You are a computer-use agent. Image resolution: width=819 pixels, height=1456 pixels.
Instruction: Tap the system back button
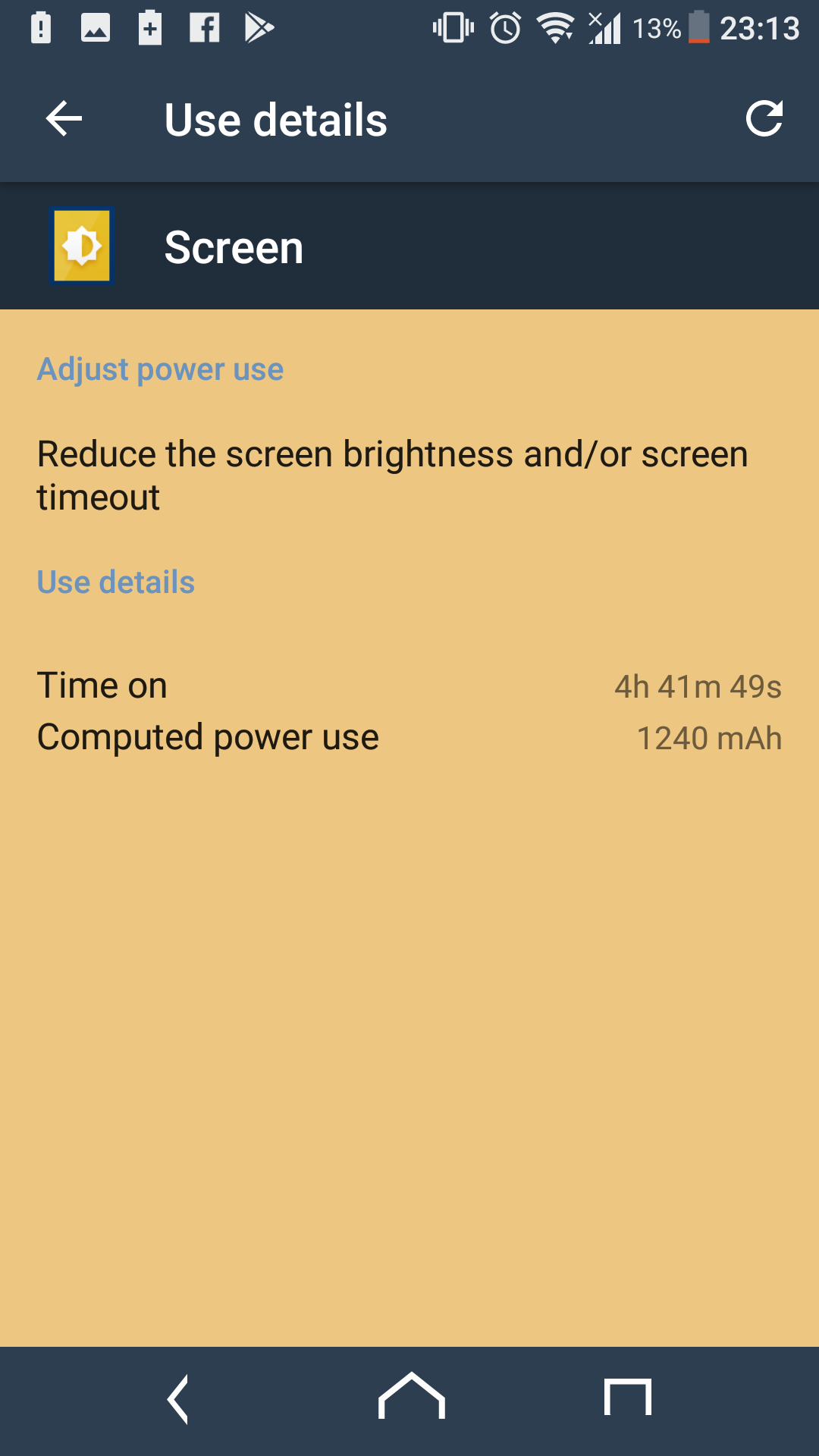[x=179, y=1399]
